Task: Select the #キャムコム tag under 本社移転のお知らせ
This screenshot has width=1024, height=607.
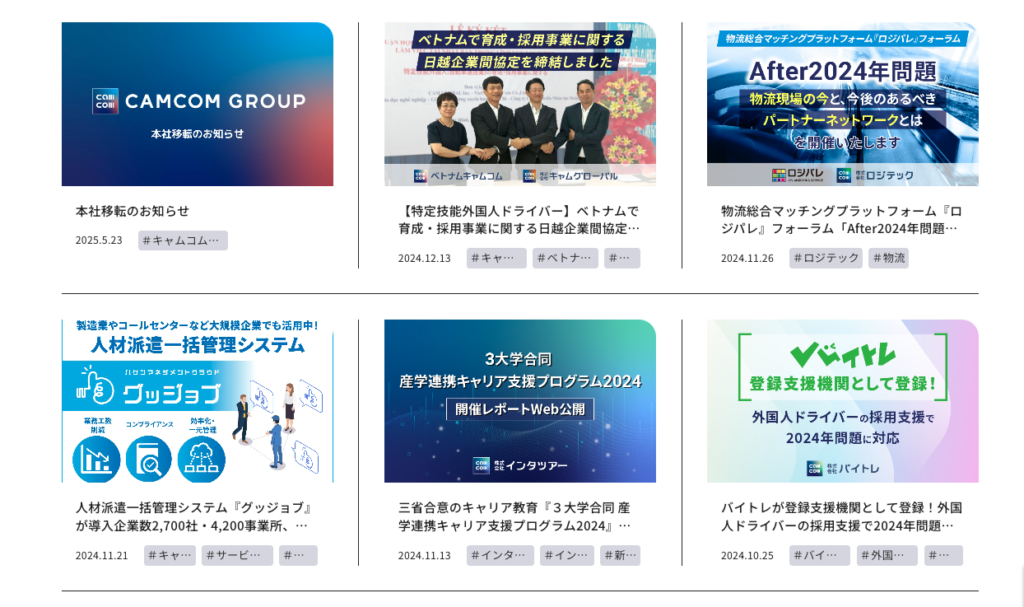Action: point(183,241)
